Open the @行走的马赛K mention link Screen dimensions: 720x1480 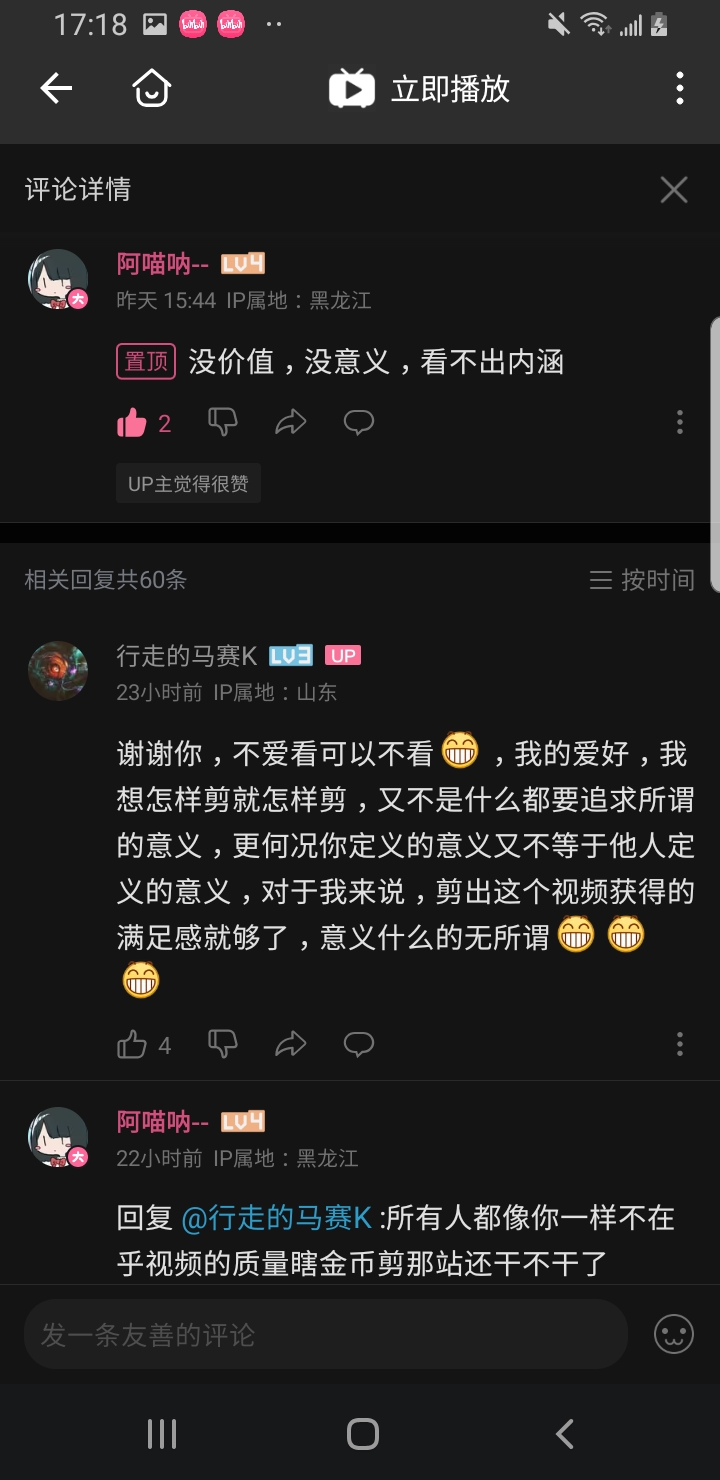[x=277, y=1218]
